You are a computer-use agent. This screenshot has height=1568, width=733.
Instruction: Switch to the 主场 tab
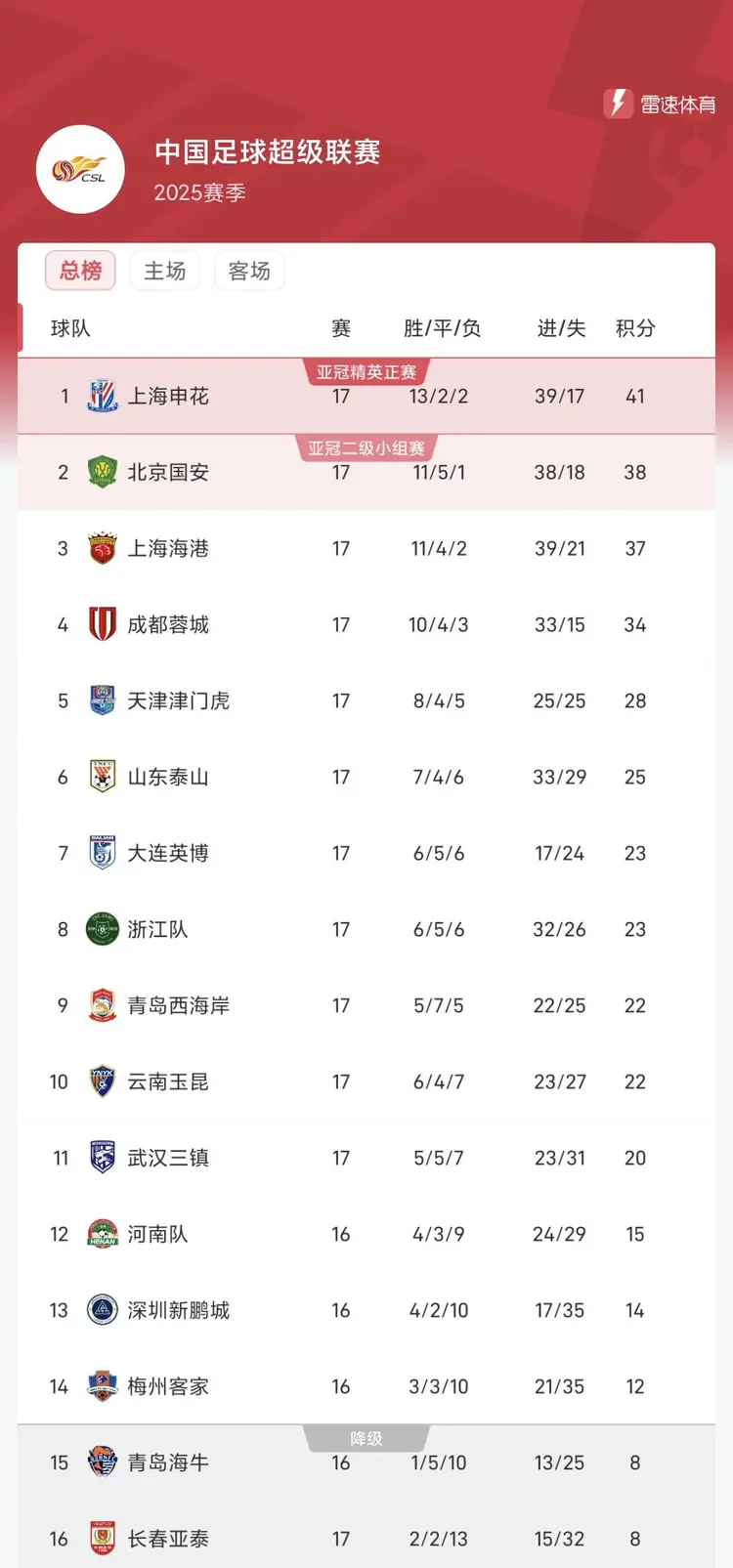click(164, 271)
